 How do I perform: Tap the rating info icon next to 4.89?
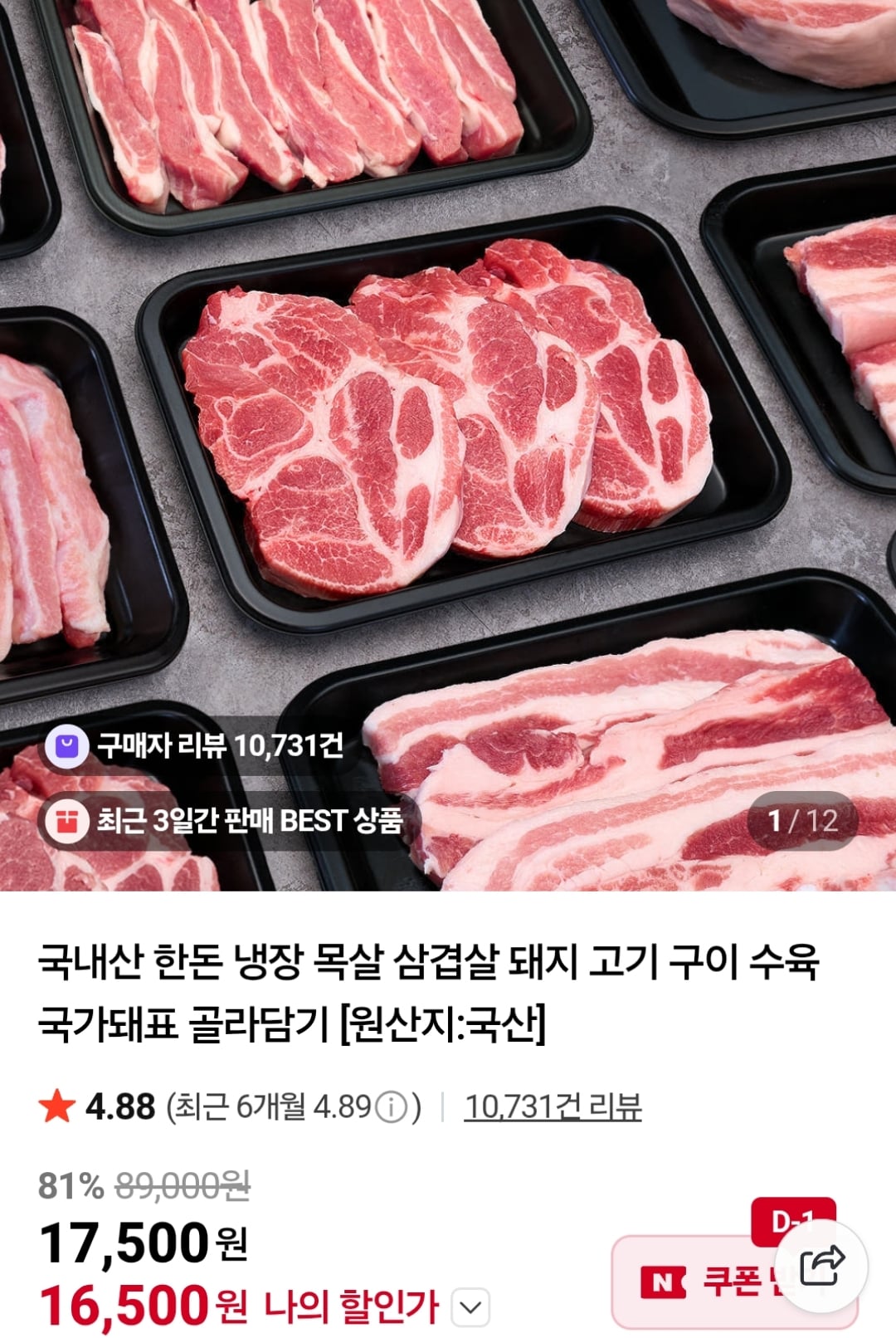pos(391,1107)
